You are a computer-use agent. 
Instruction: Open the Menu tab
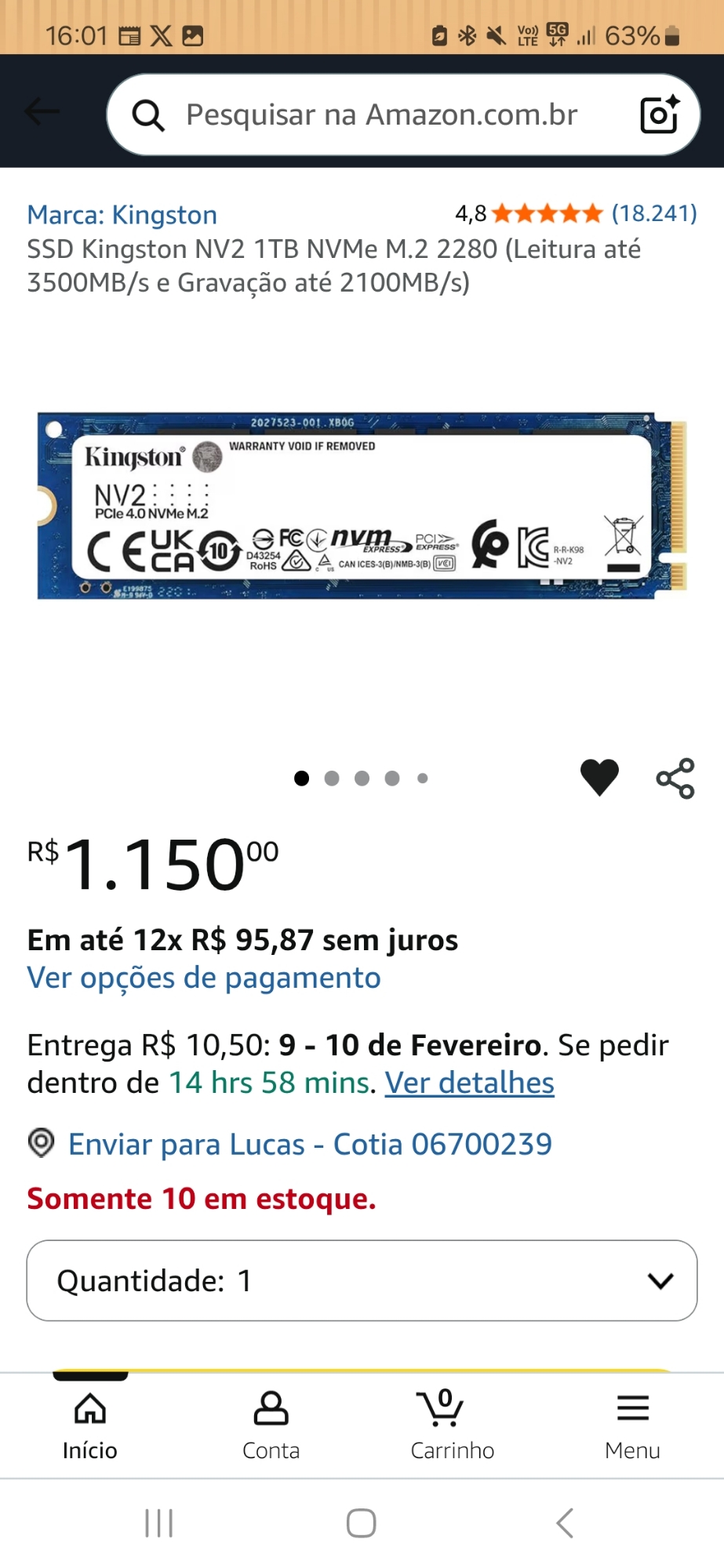tap(632, 1426)
